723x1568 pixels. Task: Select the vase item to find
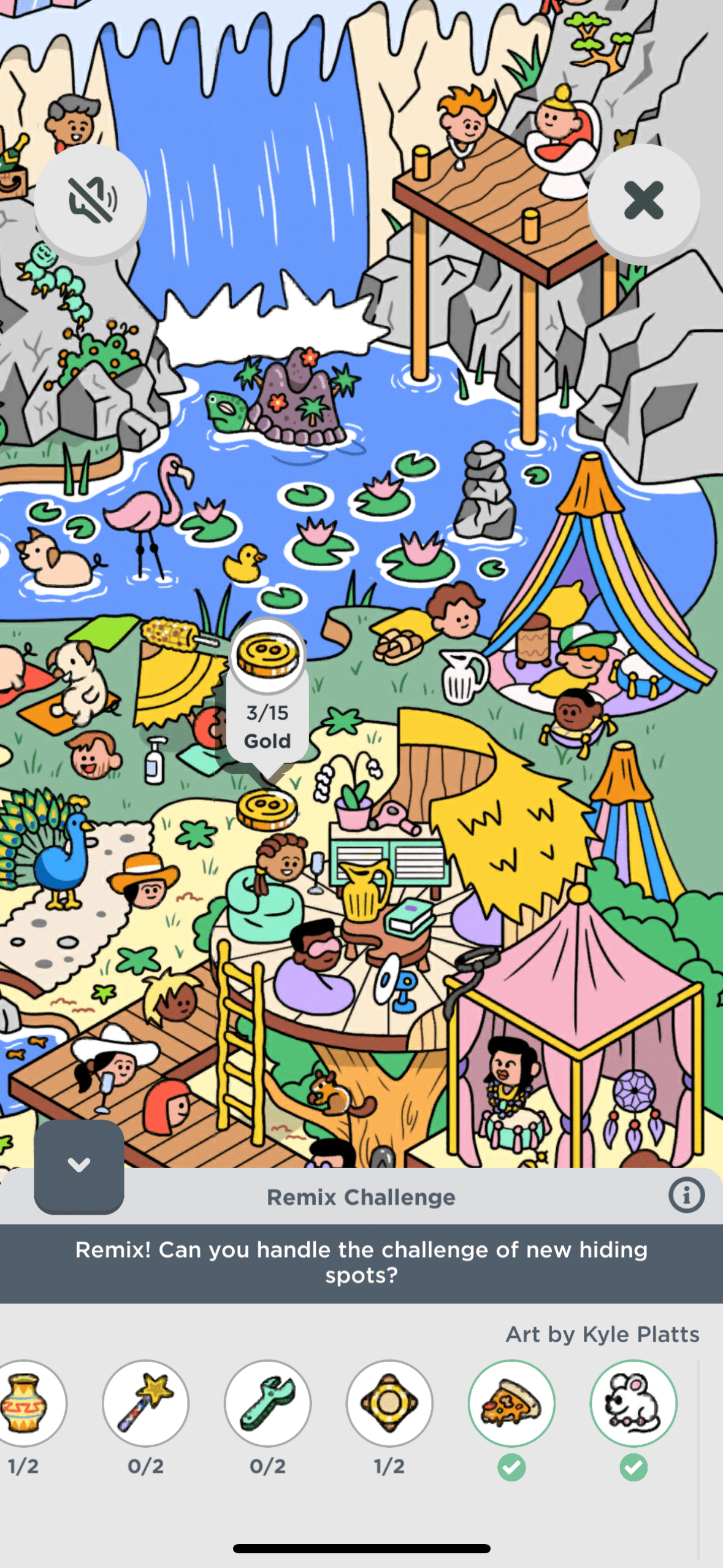[25, 1403]
